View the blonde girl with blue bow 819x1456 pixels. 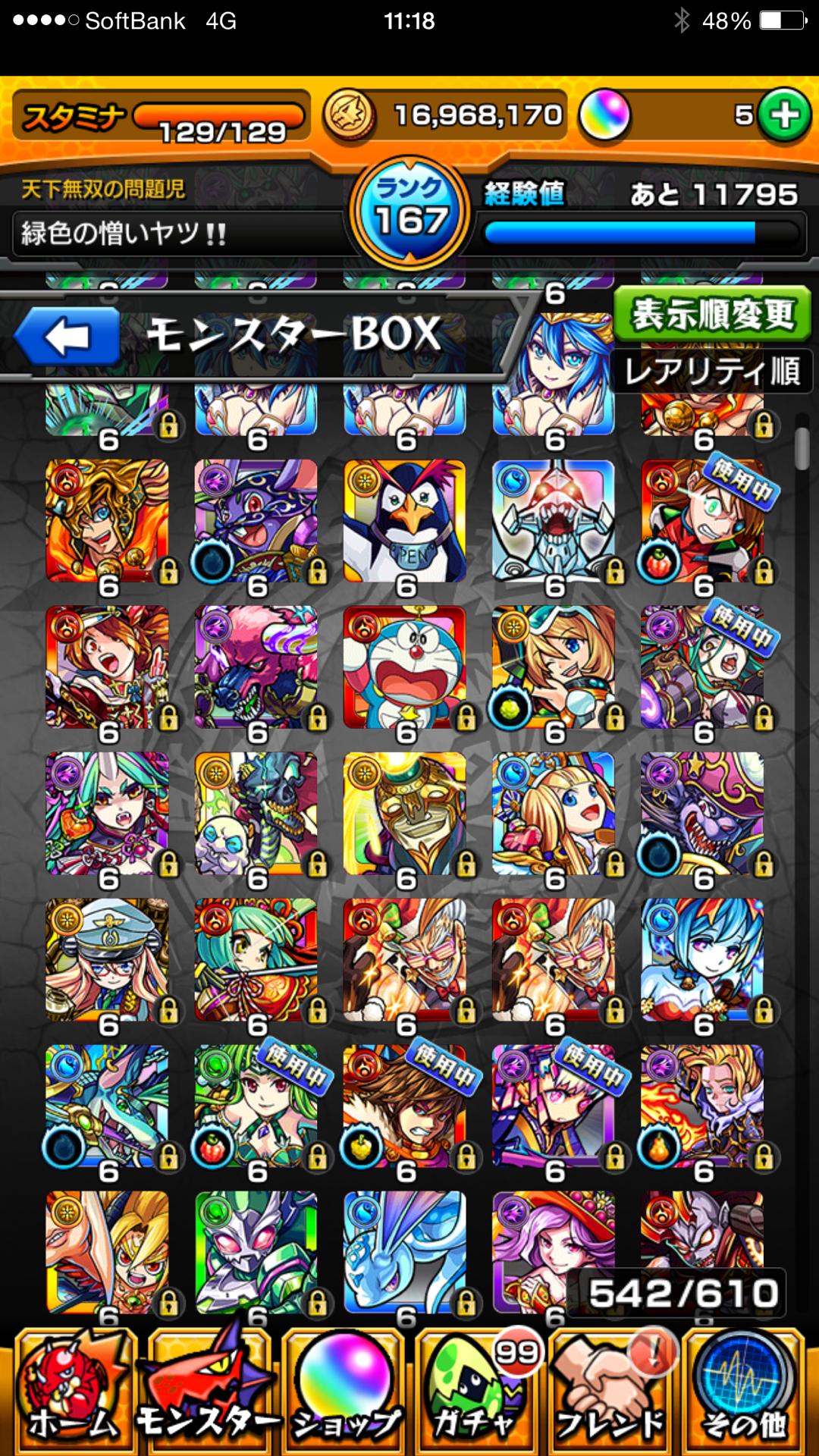click(x=554, y=814)
